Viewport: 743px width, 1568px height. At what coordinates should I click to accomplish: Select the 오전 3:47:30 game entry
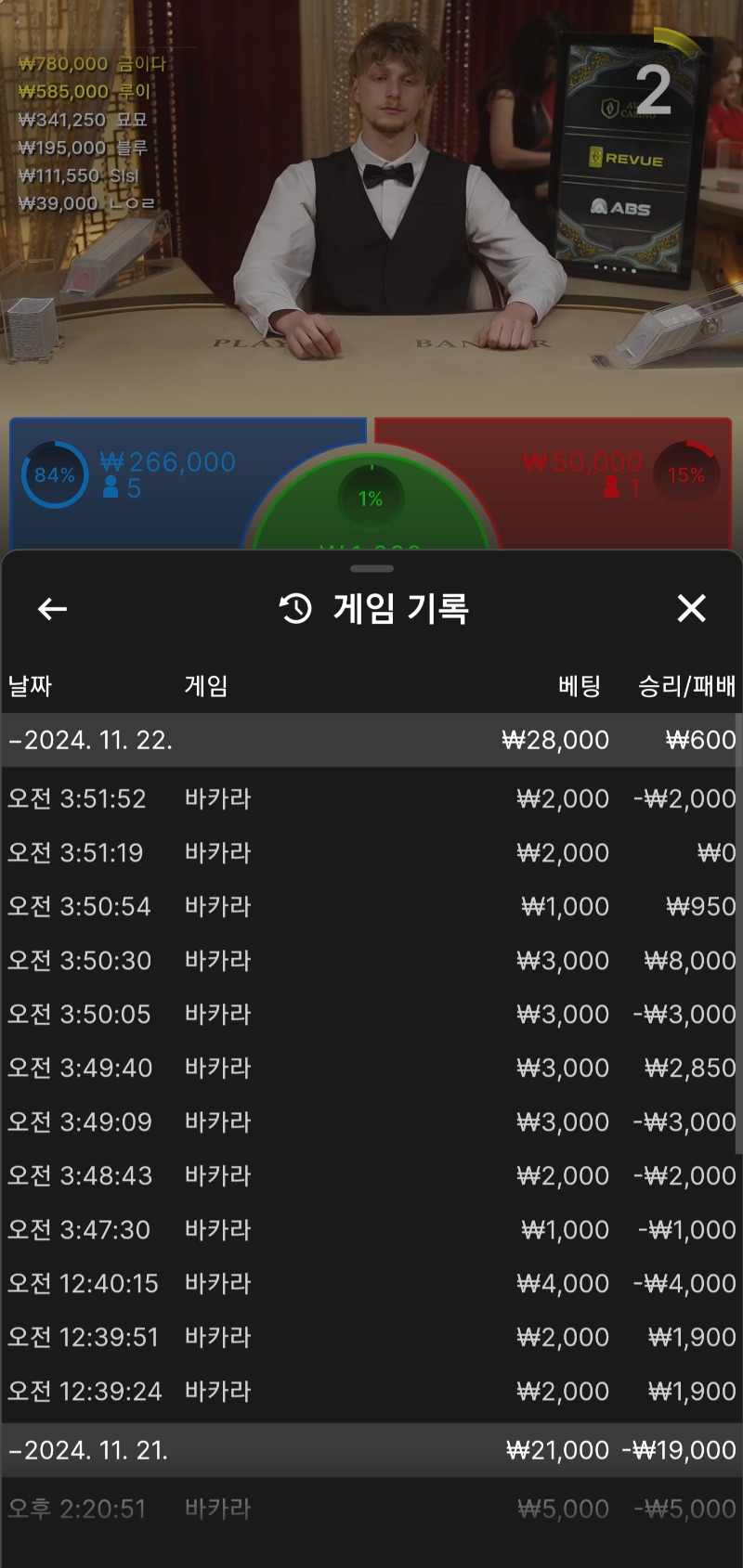[x=371, y=1229]
